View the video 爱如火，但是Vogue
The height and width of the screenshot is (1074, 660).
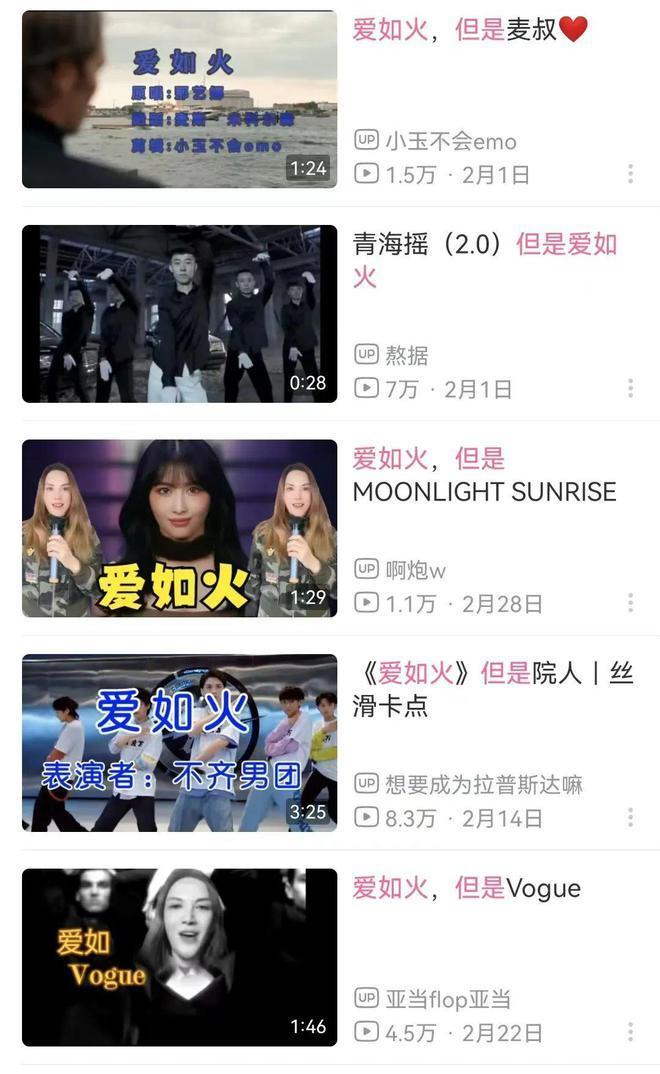[180, 957]
